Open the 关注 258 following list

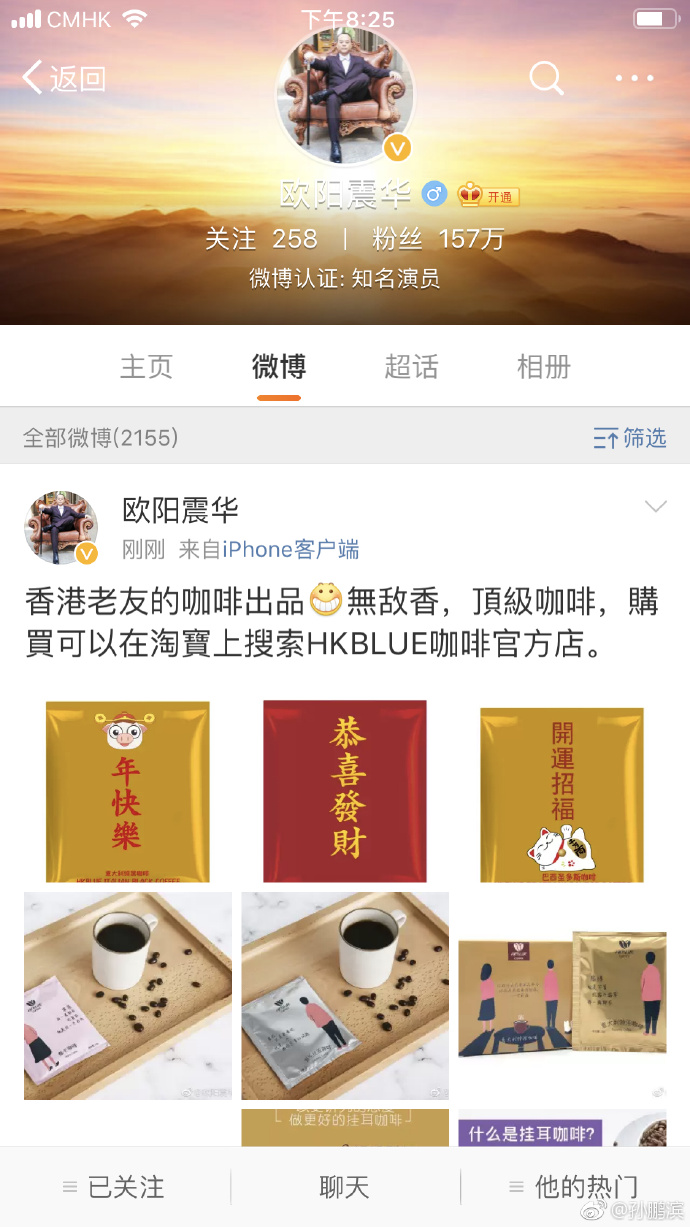[261, 239]
